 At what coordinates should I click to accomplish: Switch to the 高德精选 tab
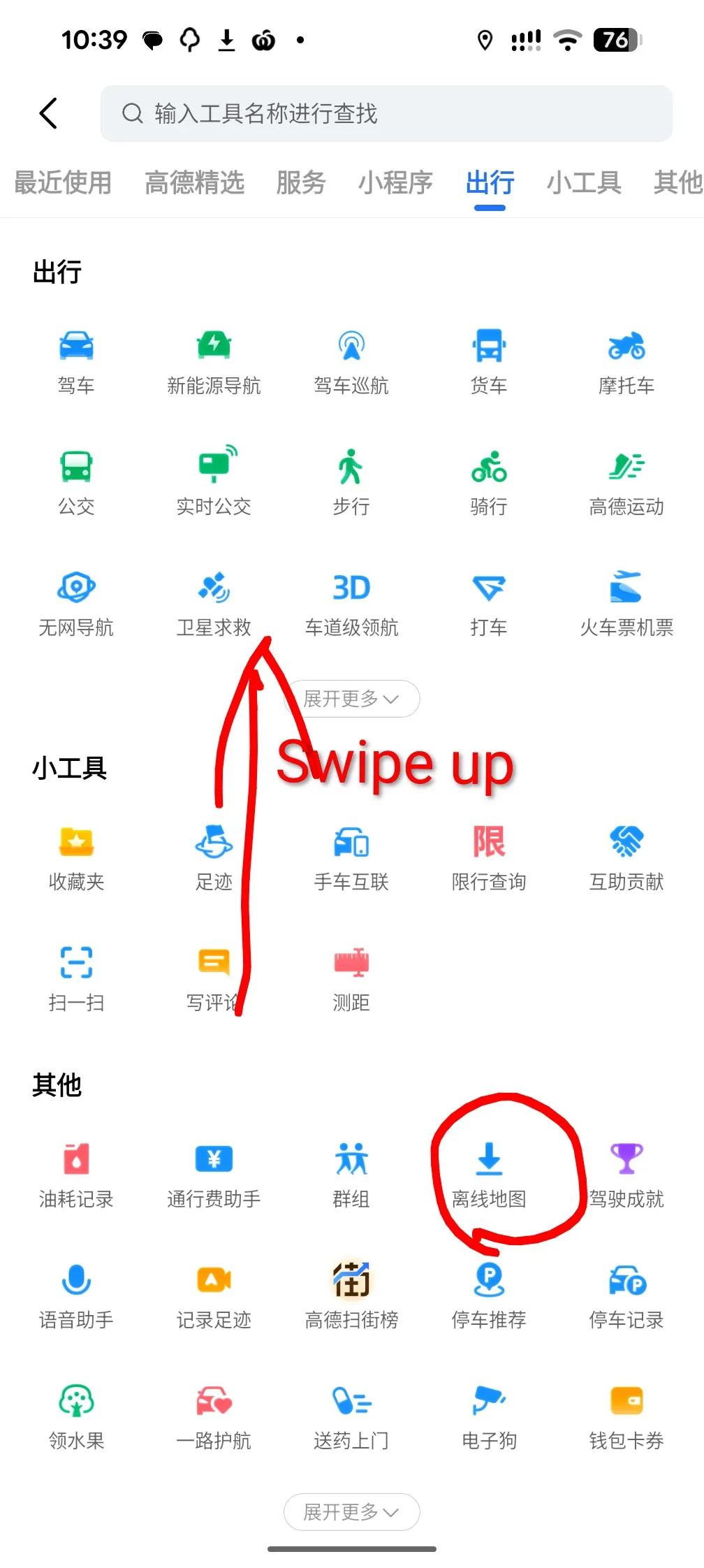(195, 183)
